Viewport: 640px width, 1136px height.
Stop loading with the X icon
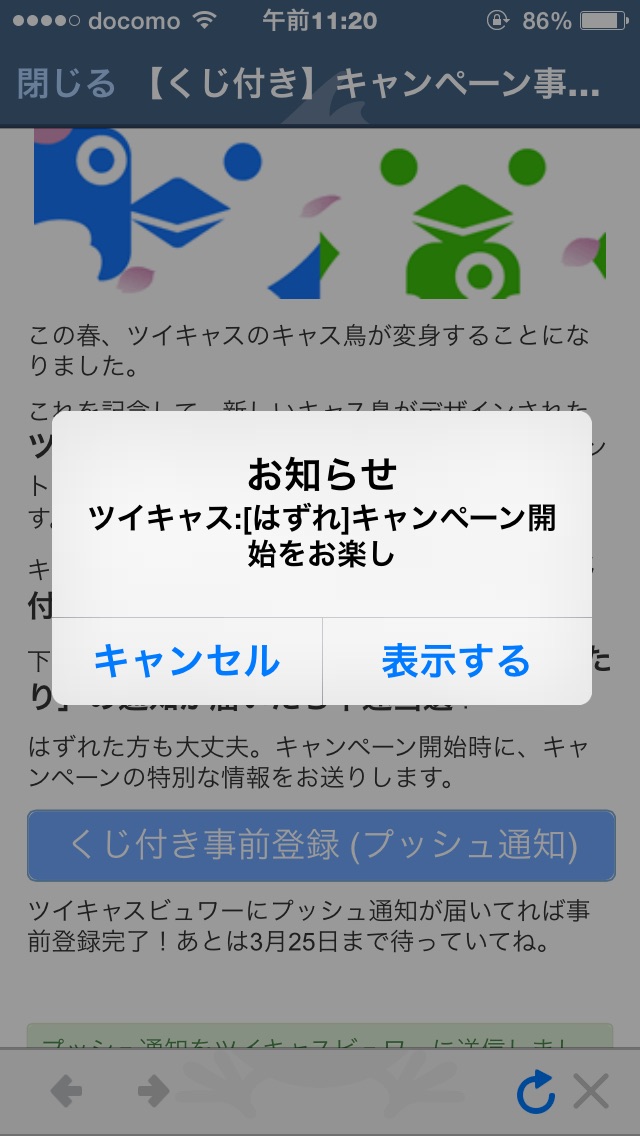[592, 1093]
